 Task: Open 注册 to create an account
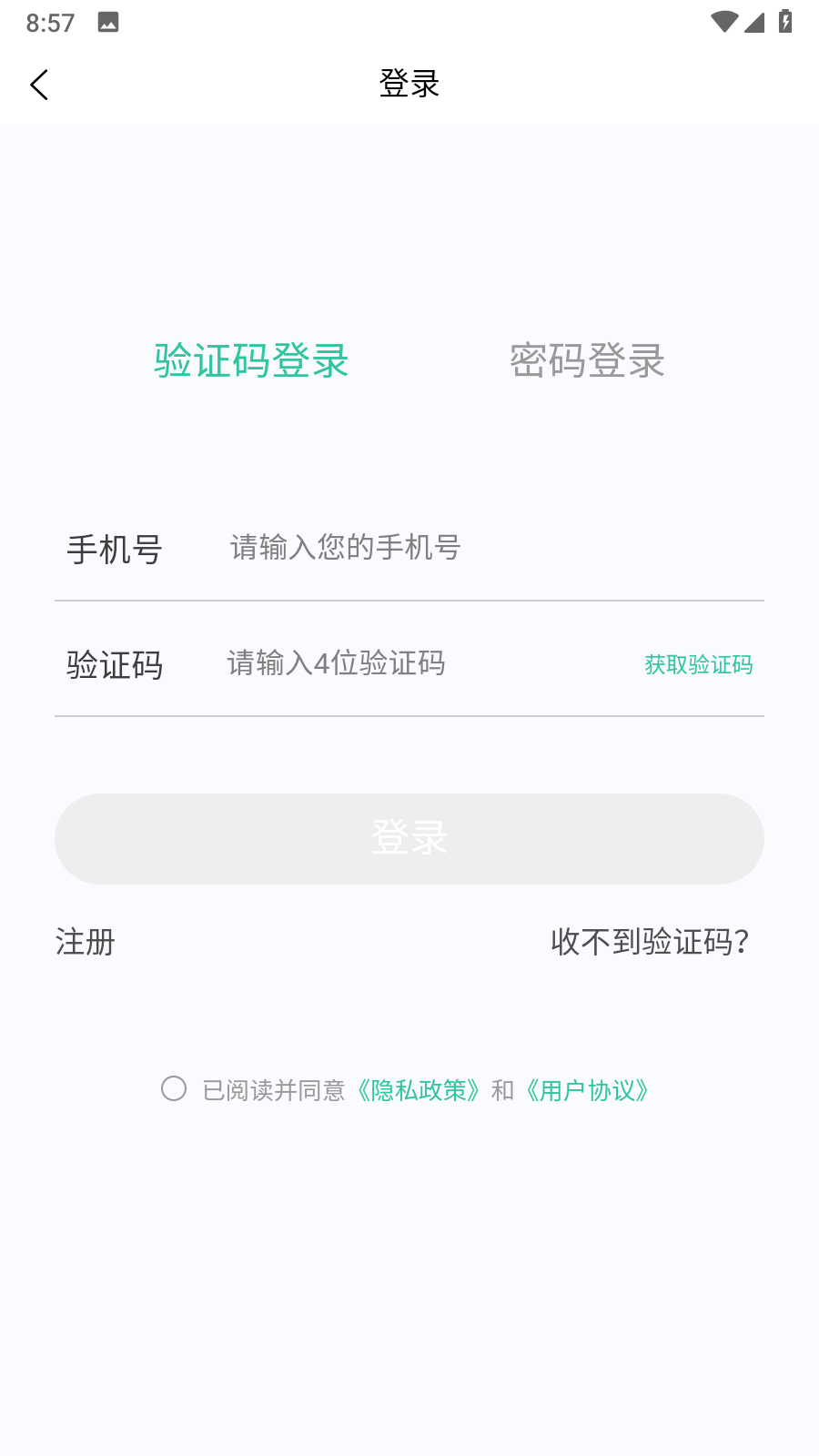point(86,942)
